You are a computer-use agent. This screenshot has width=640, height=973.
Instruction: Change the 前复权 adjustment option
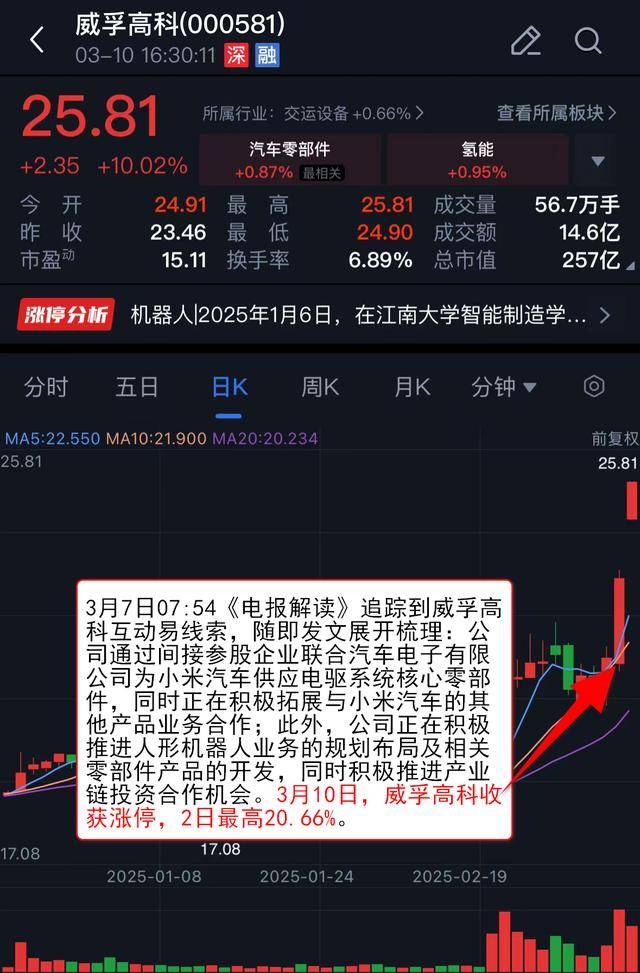[614, 438]
